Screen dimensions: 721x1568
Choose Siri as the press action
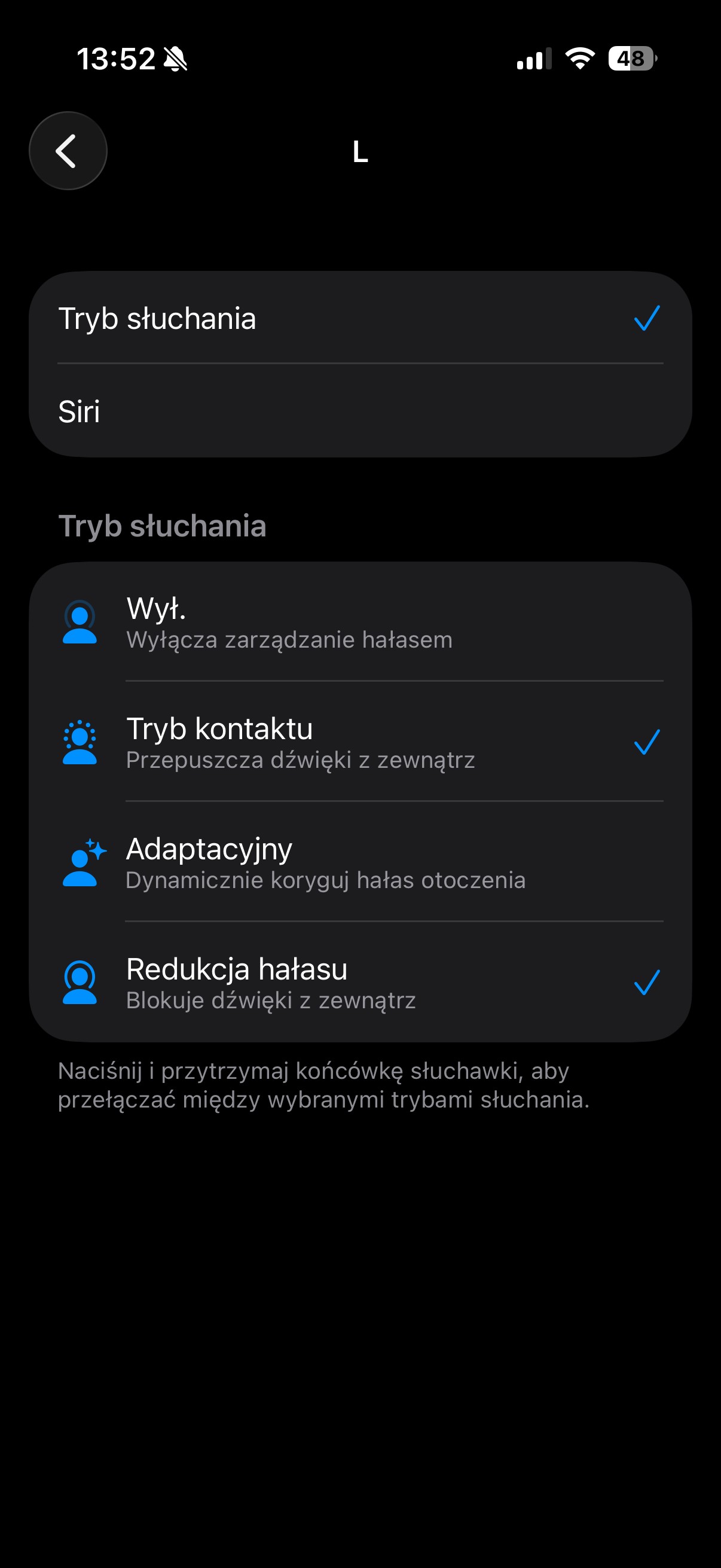[x=359, y=411]
